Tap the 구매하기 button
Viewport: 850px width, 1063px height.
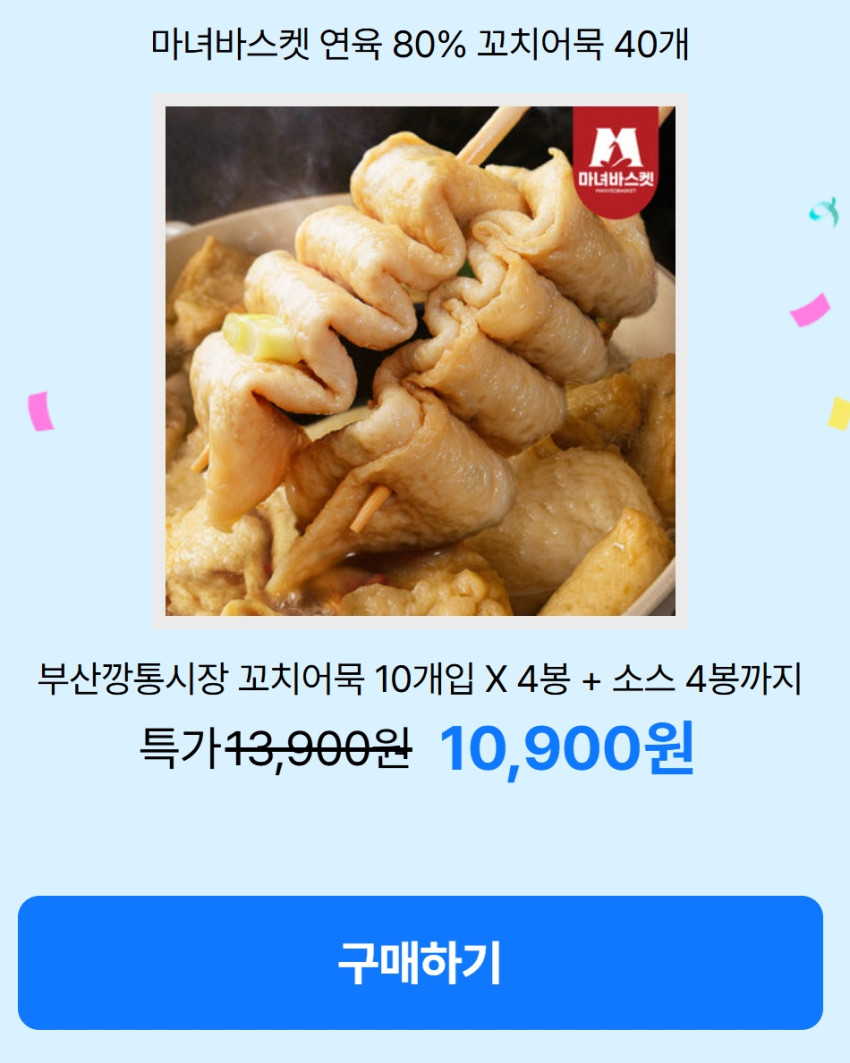tap(420, 963)
